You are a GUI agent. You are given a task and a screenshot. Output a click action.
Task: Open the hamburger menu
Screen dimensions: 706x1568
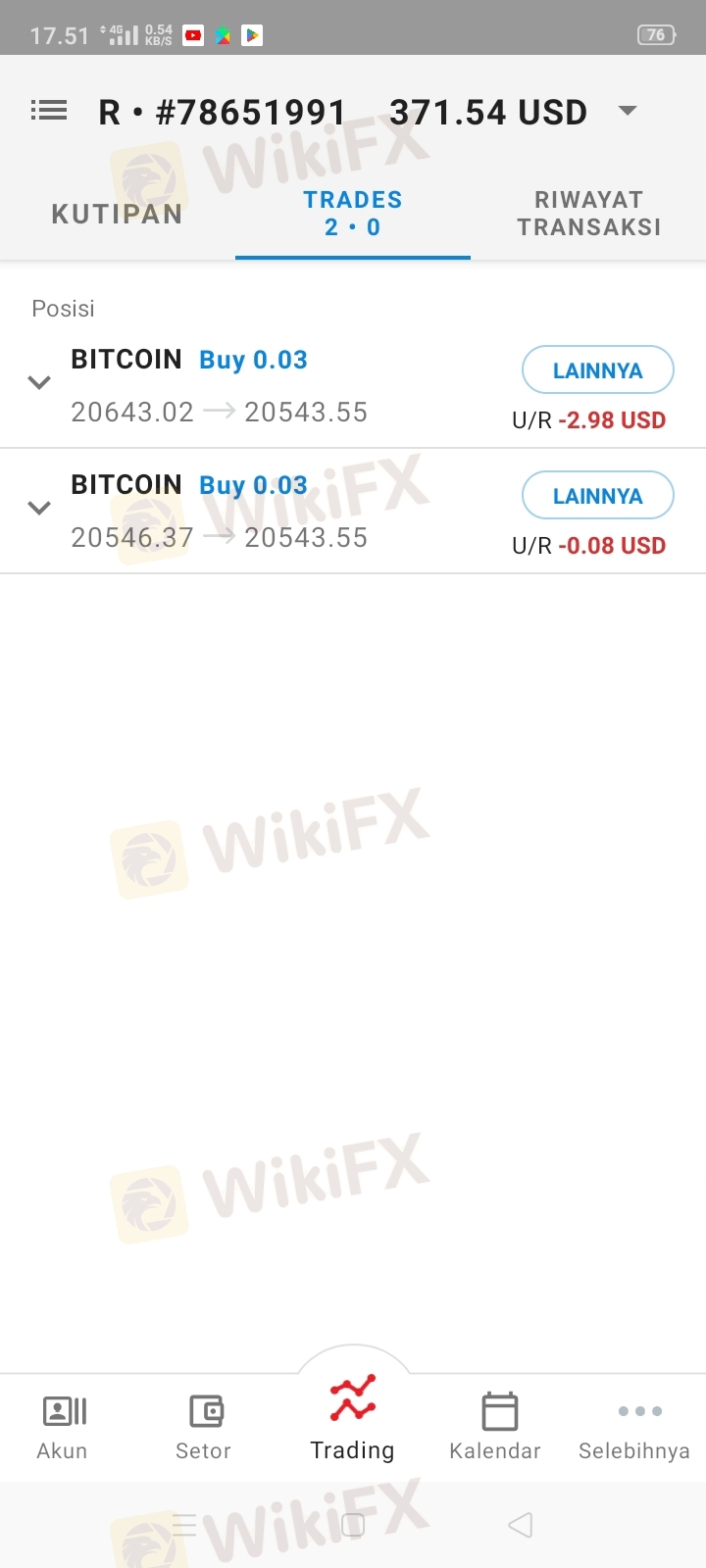[49, 111]
